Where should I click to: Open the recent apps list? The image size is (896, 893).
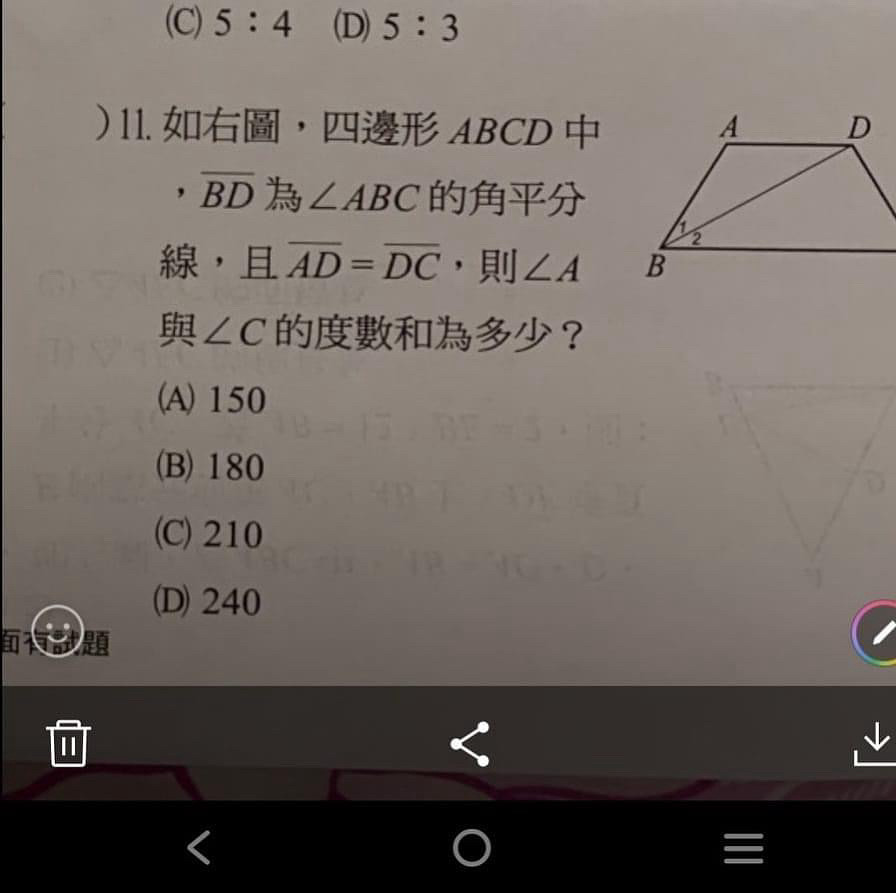(743, 847)
